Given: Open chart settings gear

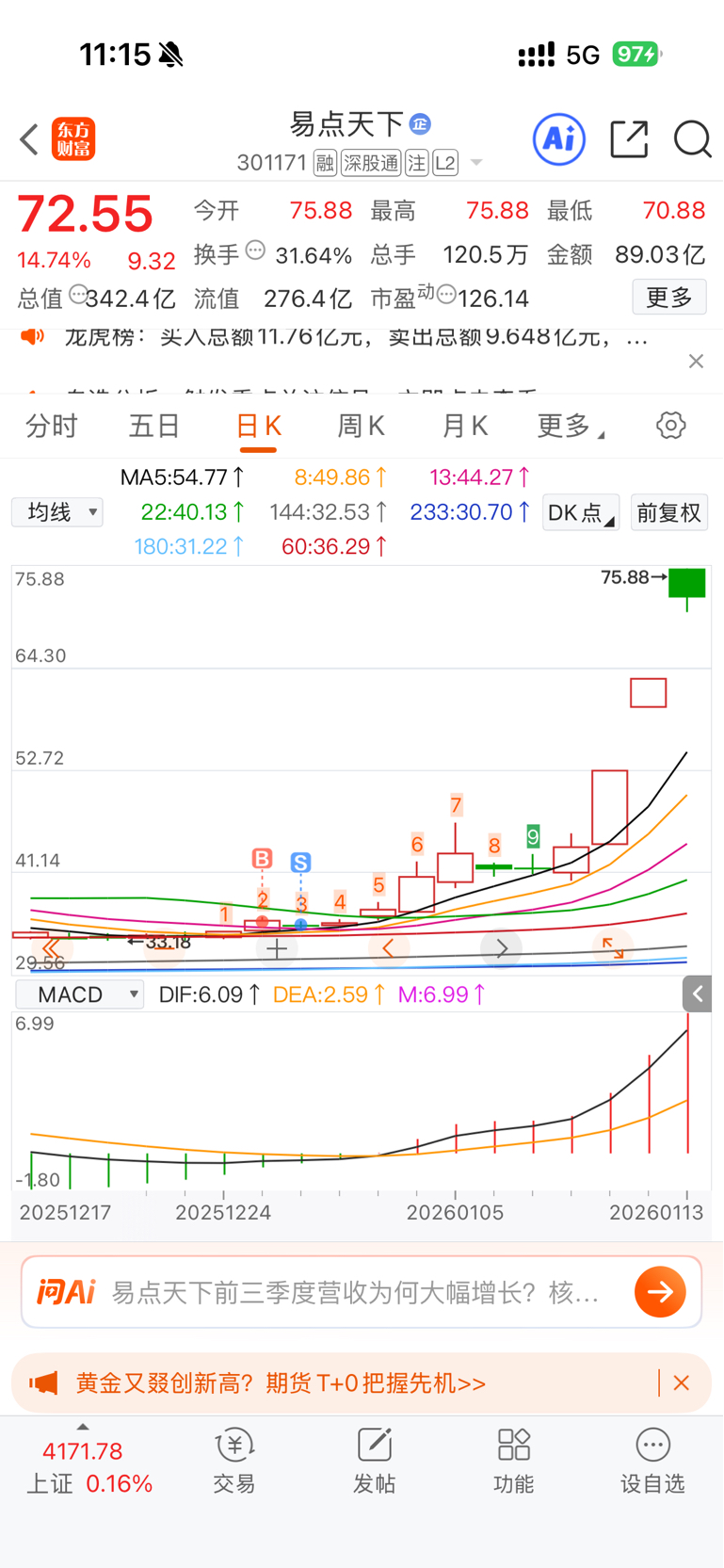Looking at the screenshot, I should [x=670, y=426].
